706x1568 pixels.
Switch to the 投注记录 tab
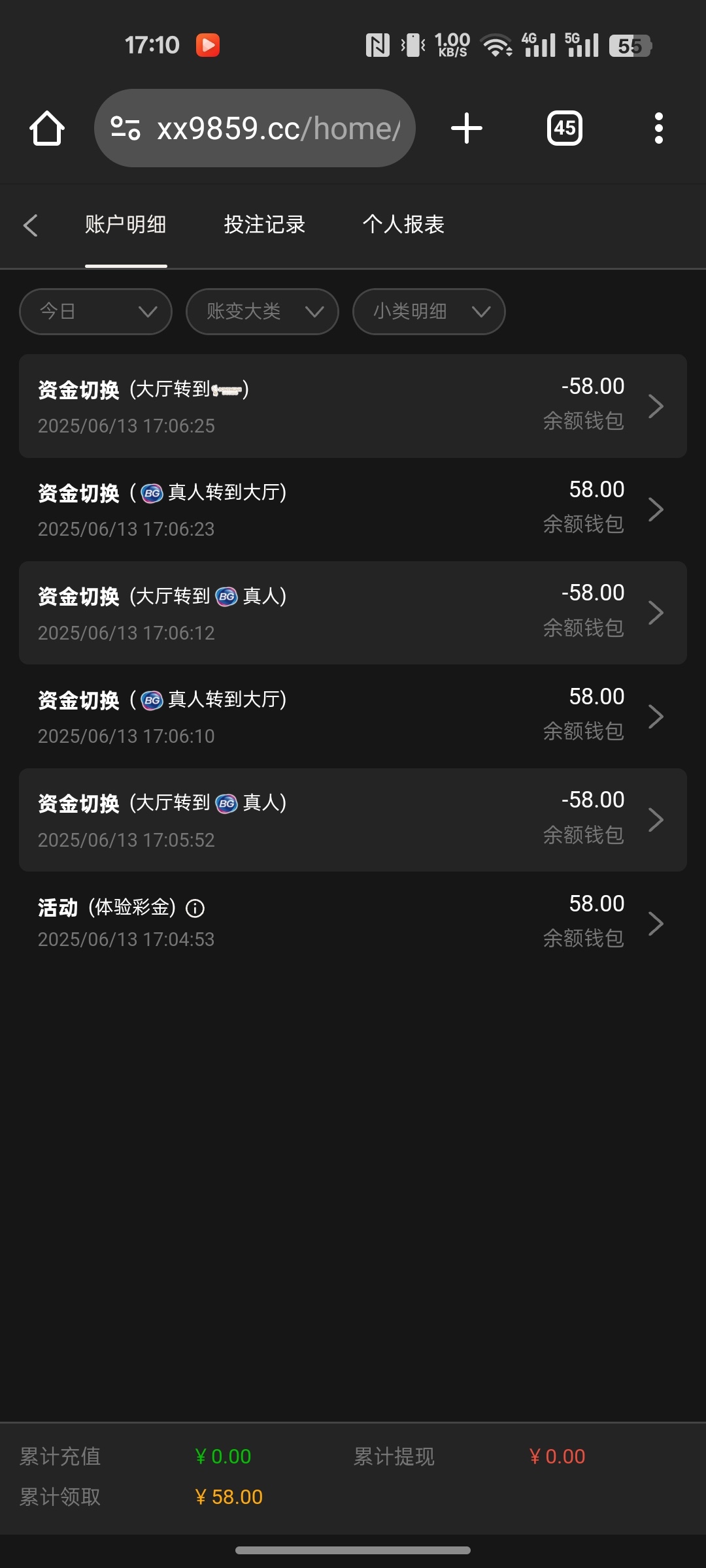tap(264, 225)
